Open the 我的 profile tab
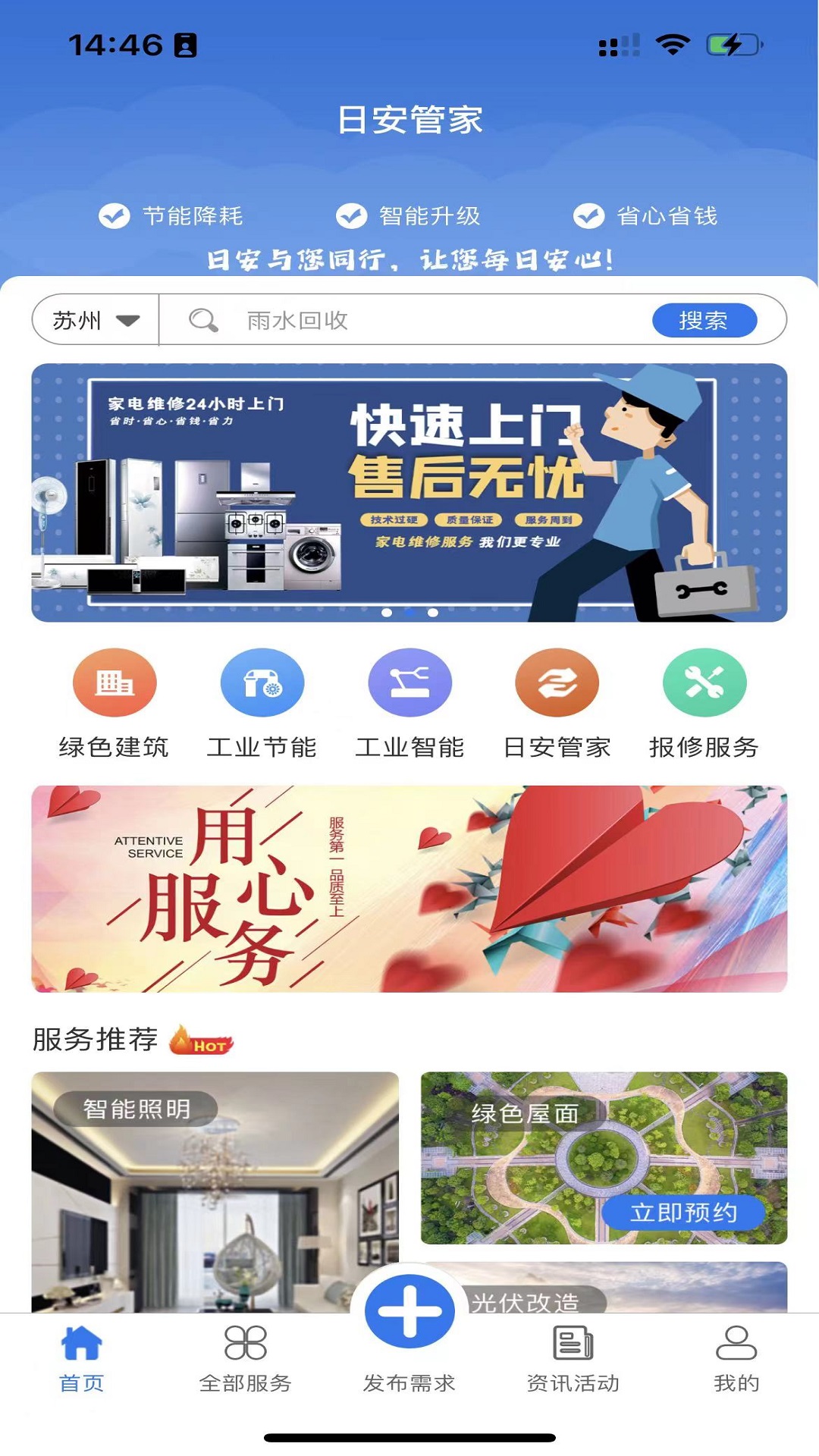Image resolution: width=819 pixels, height=1456 pixels. pyautogui.click(x=736, y=1359)
